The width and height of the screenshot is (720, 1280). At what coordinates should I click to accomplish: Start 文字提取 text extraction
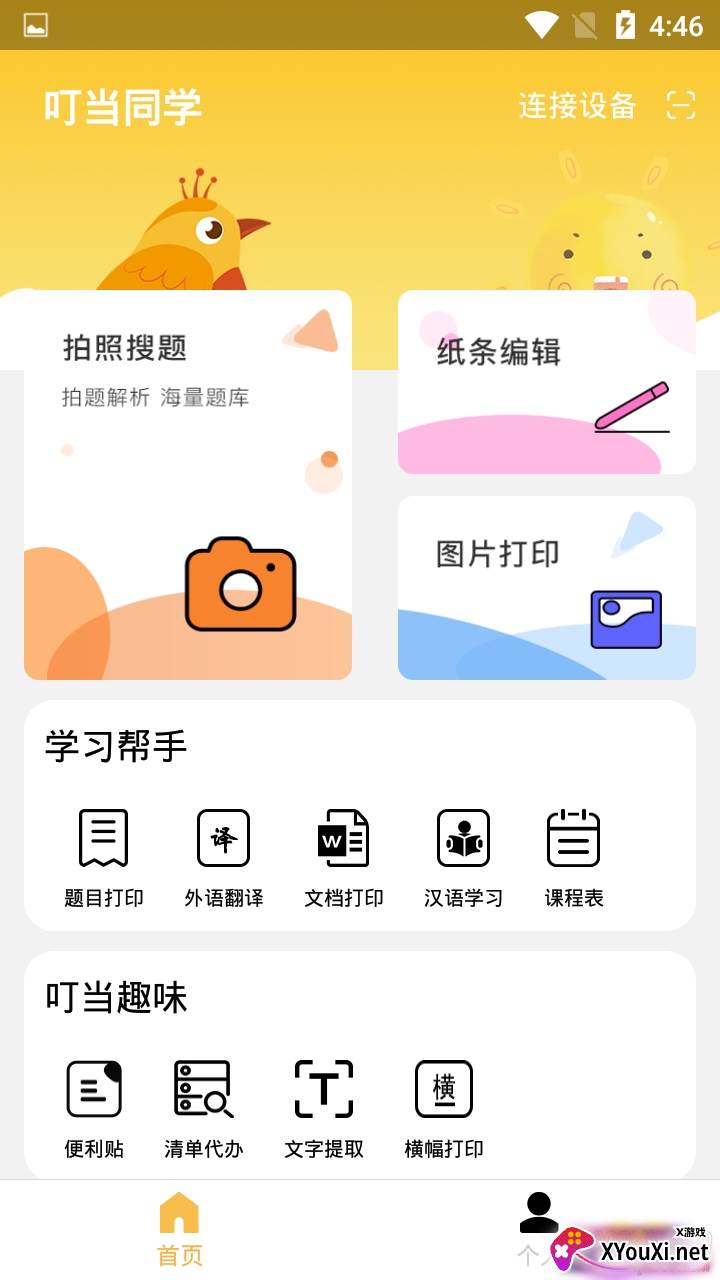324,1107
